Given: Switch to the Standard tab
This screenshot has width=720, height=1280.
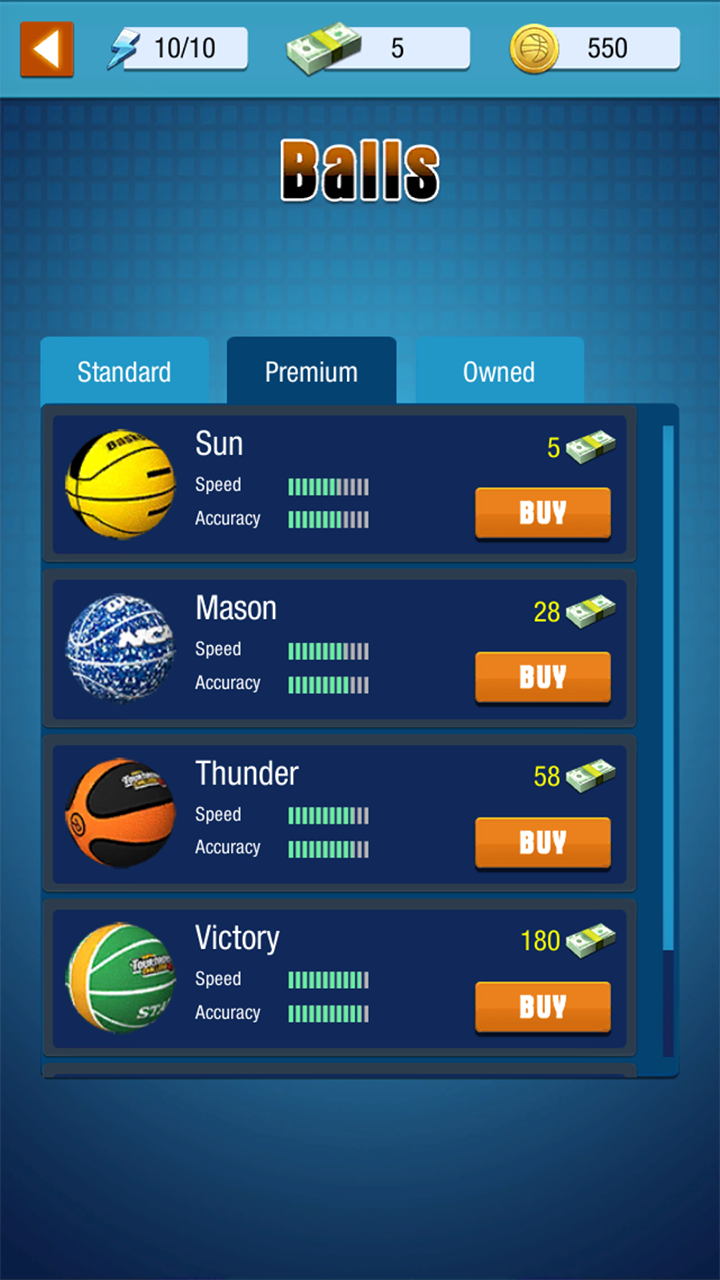Looking at the screenshot, I should 124,372.
